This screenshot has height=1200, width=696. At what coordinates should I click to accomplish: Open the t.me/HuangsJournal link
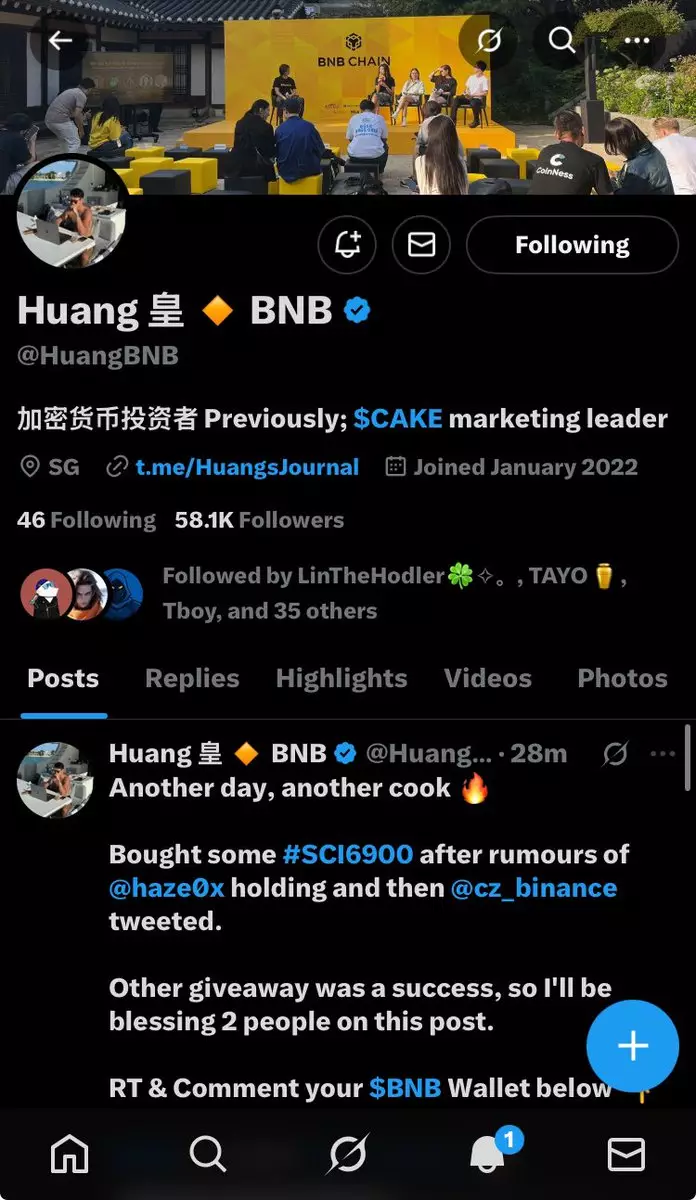(x=246, y=467)
